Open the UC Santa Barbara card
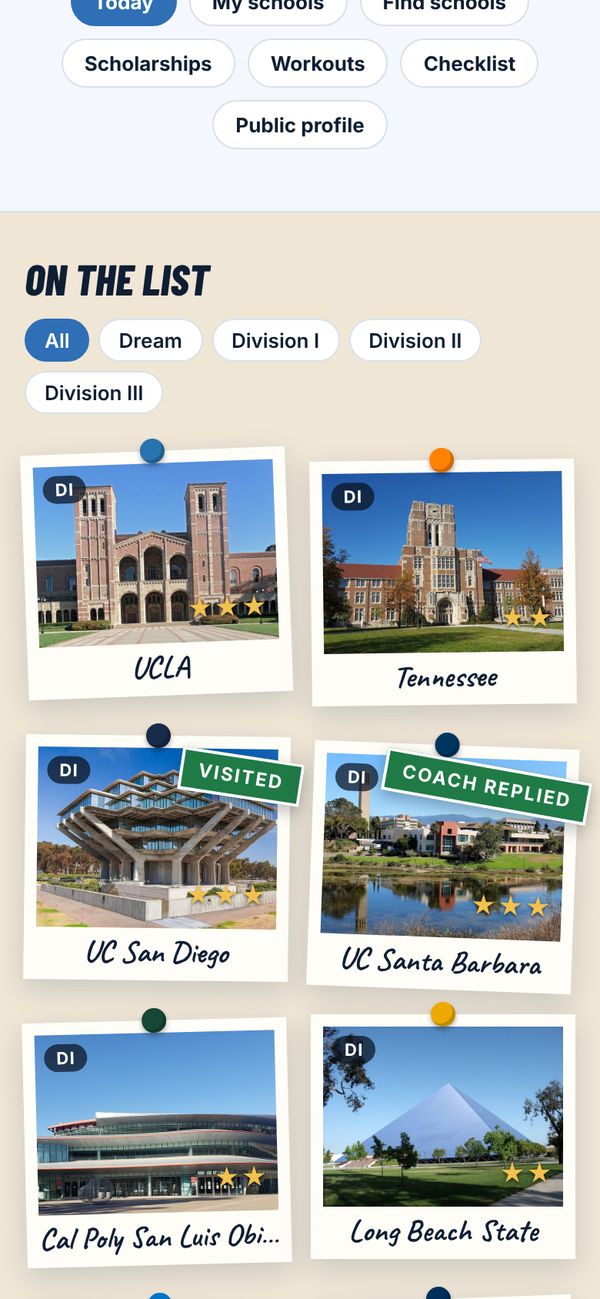The width and height of the screenshot is (600, 1299). click(444, 866)
